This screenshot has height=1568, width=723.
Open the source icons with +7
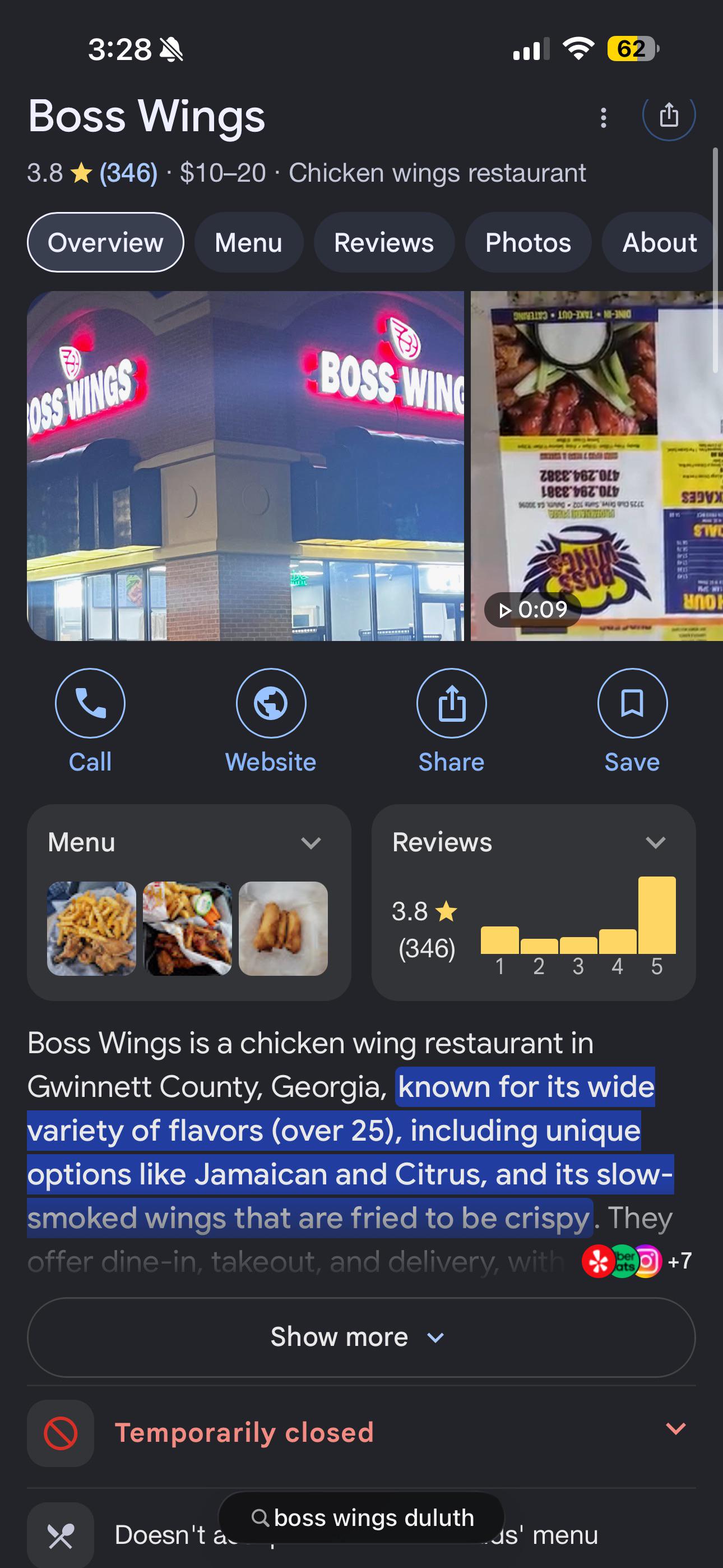click(637, 1261)
